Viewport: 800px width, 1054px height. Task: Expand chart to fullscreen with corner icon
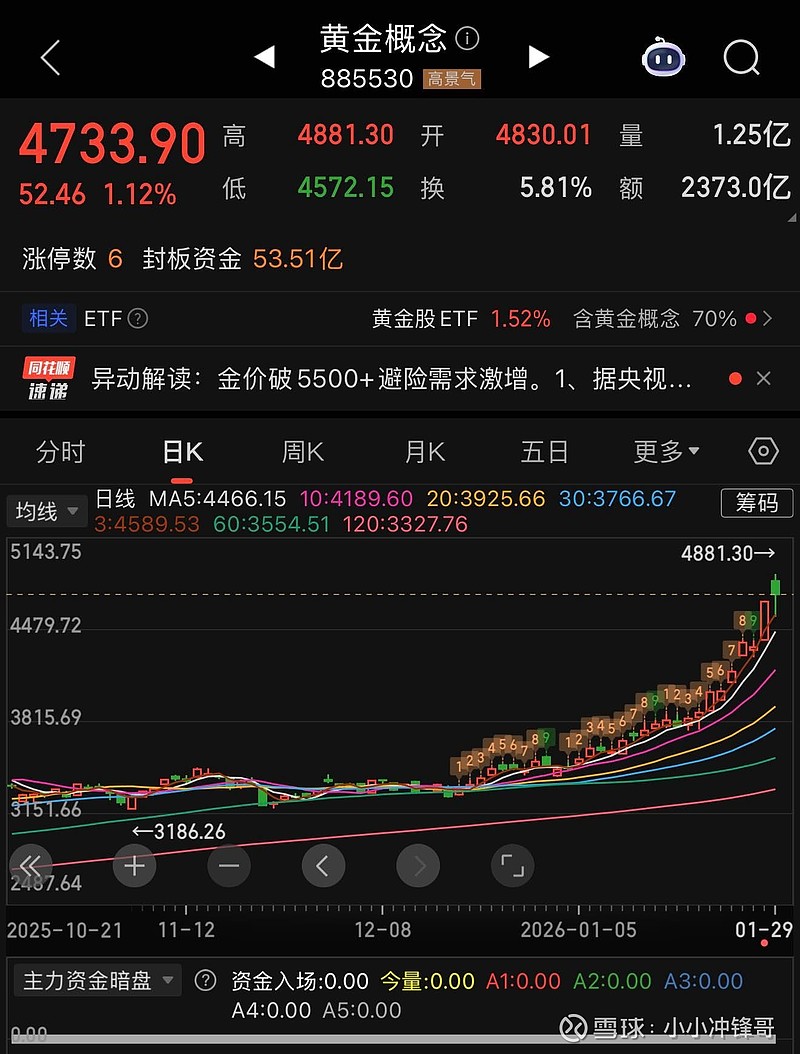click(512, 866)
